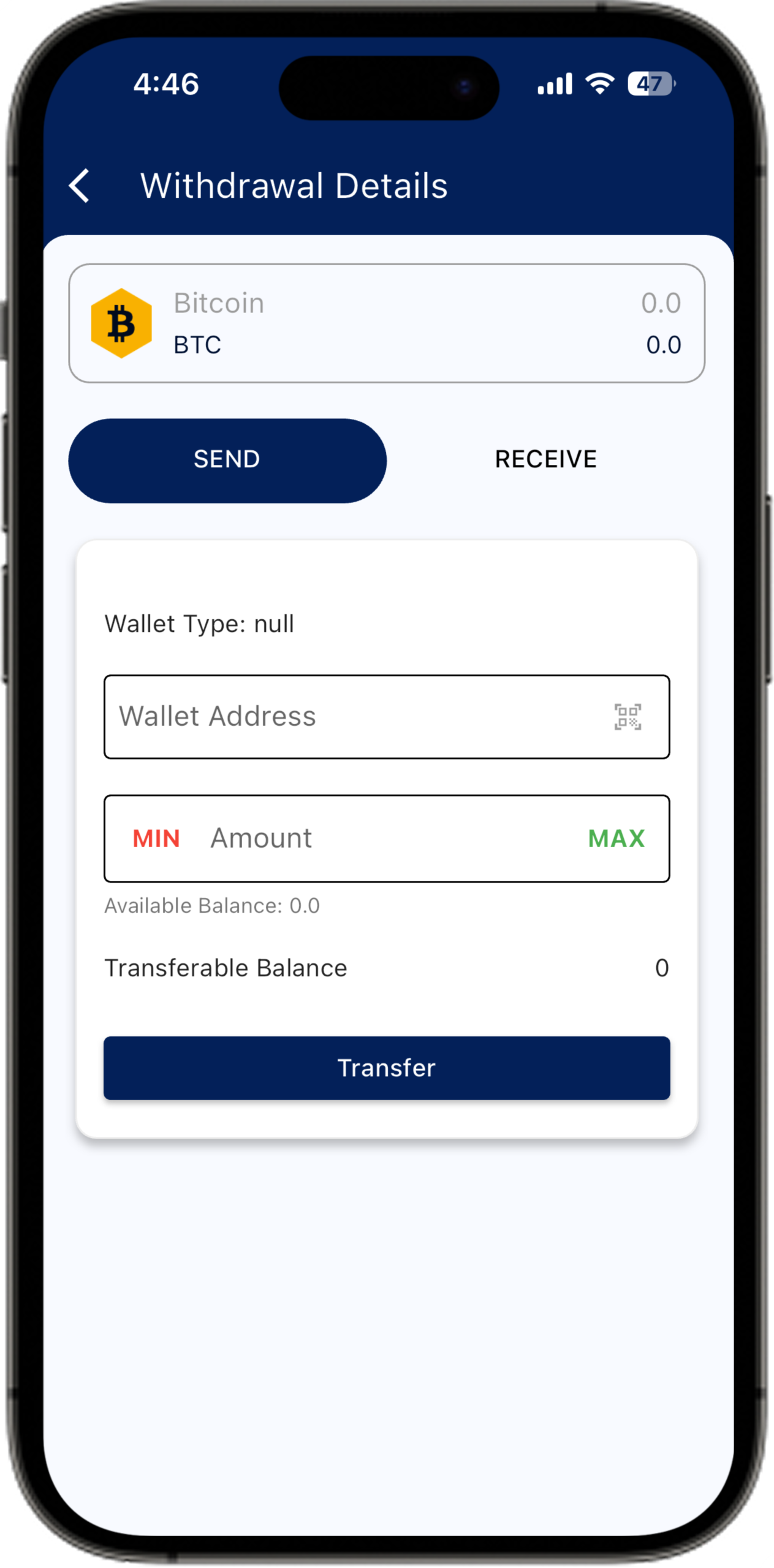
Task: Open the Bitcoin BTC coin card
Action: pos(386,323)
